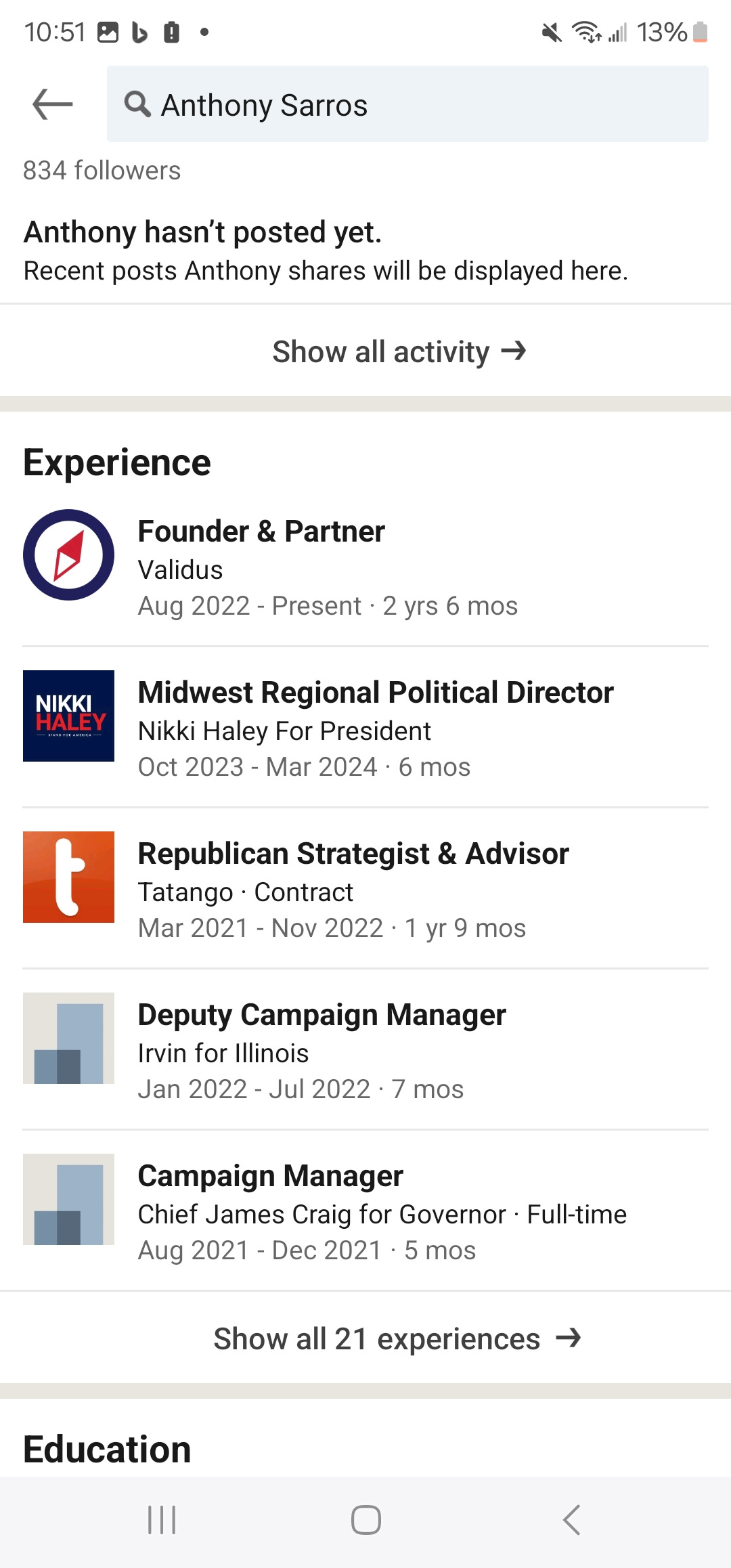Go back using the top arrow

coord(53,104)
